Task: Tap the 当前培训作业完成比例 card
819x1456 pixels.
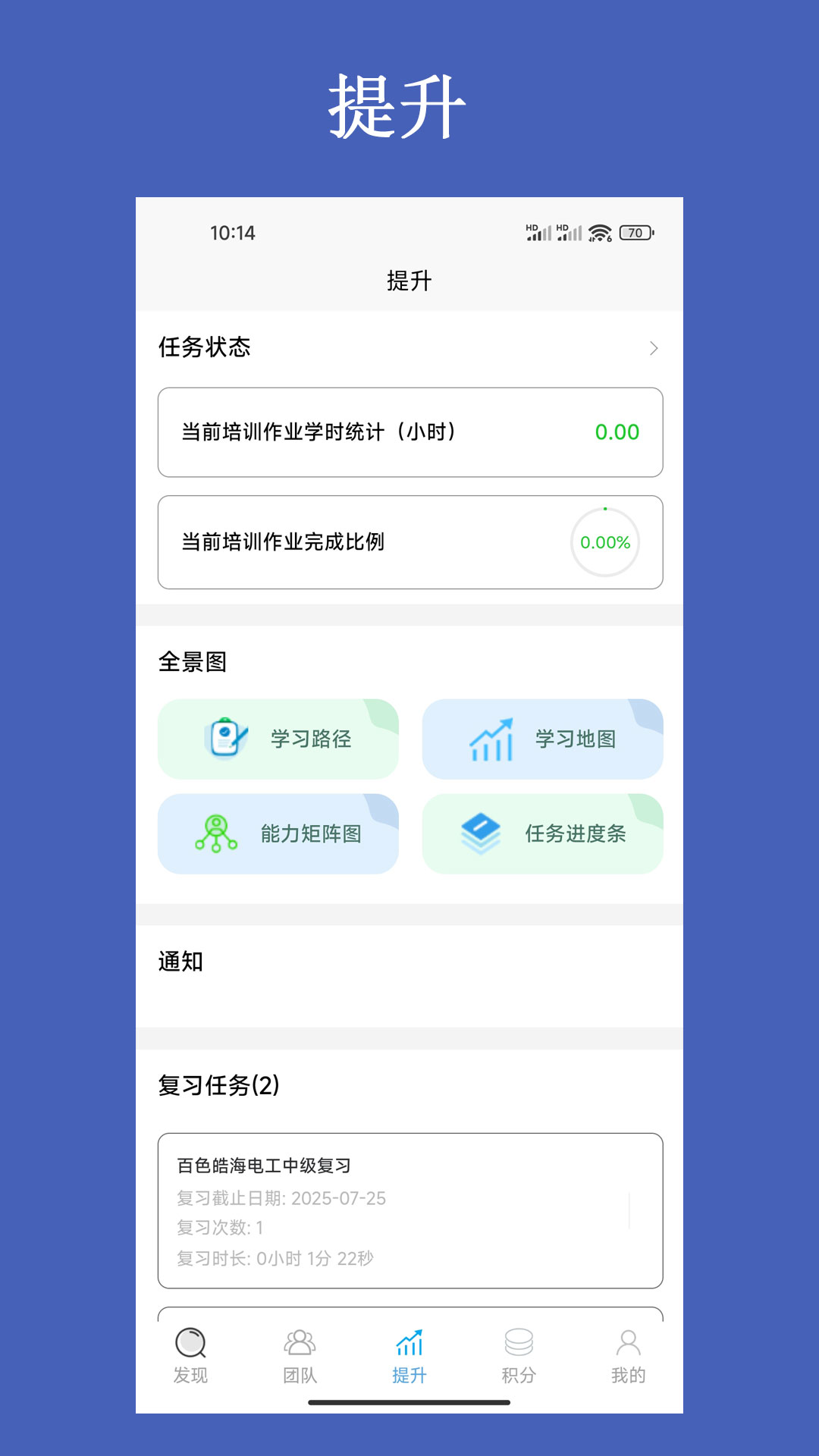Action: click(x=356, y=542)
